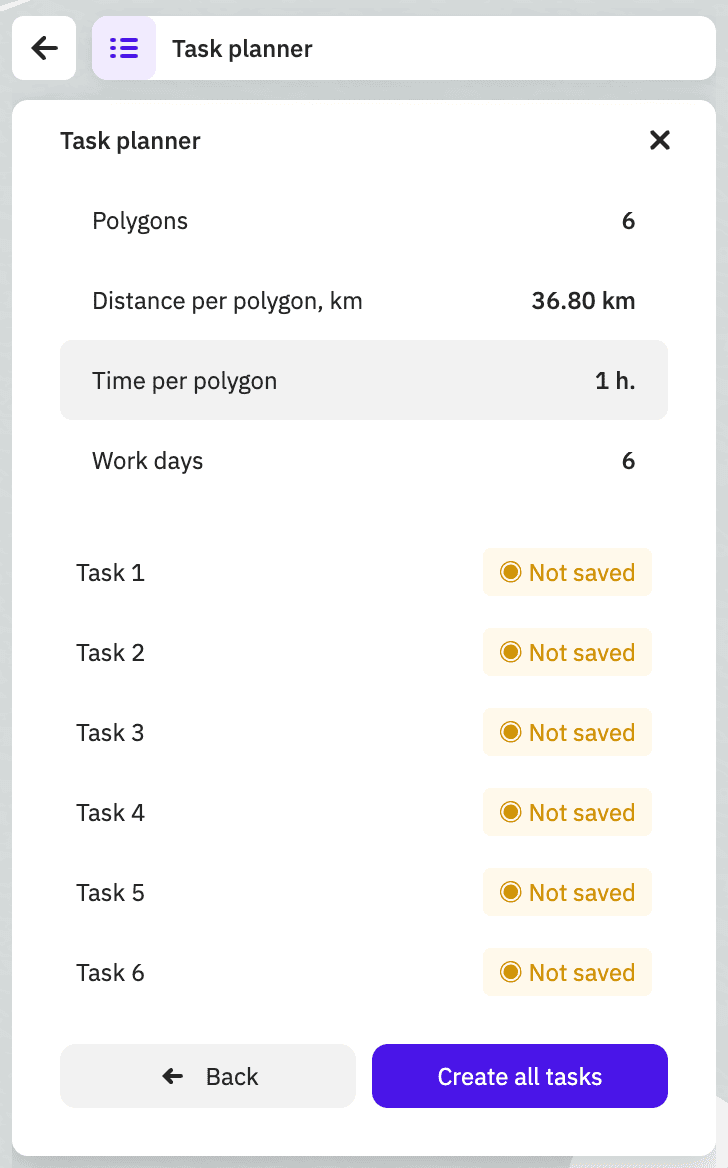The image size is (728, 1168).
Task: Expand the Time per polygon row
Action: tap(364, 380)
